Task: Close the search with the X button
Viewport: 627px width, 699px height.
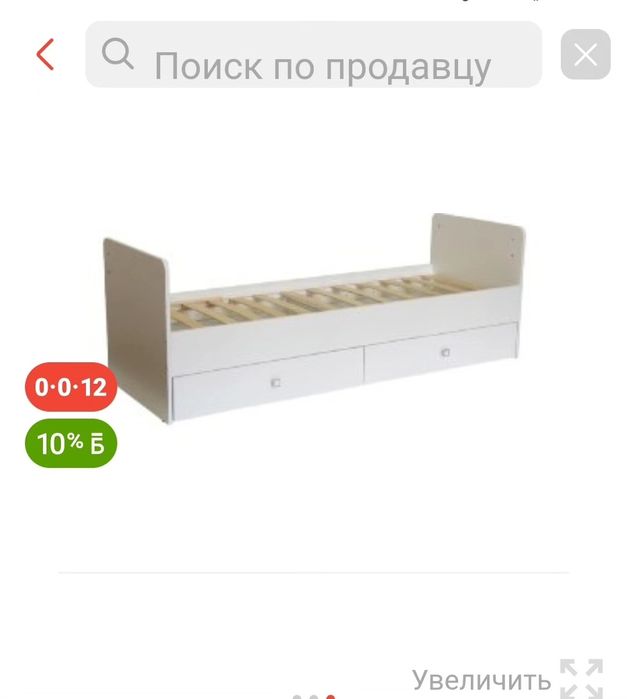Action: [585, 55]
